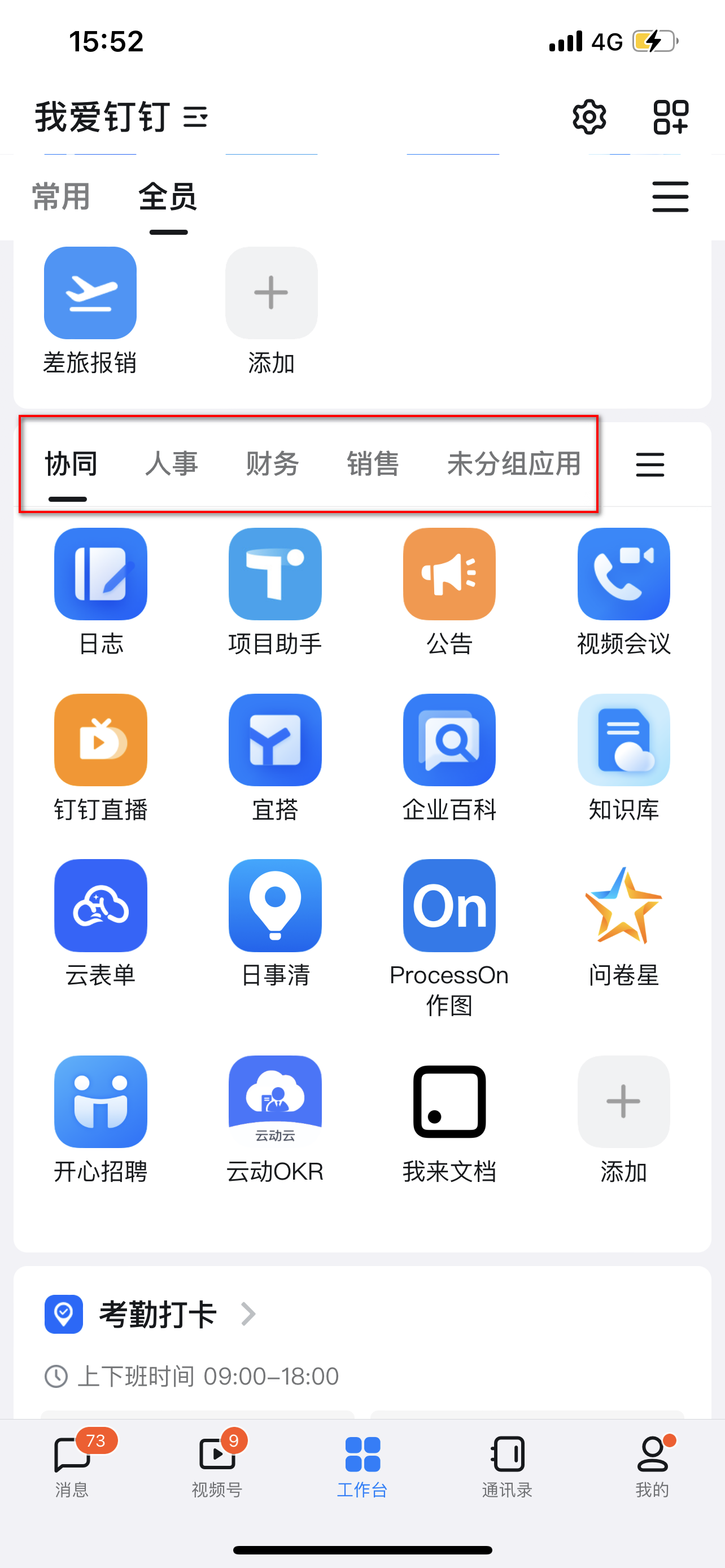Open ProcessOn作图
Screen dimensions: 725x1568
pos(449,906)
